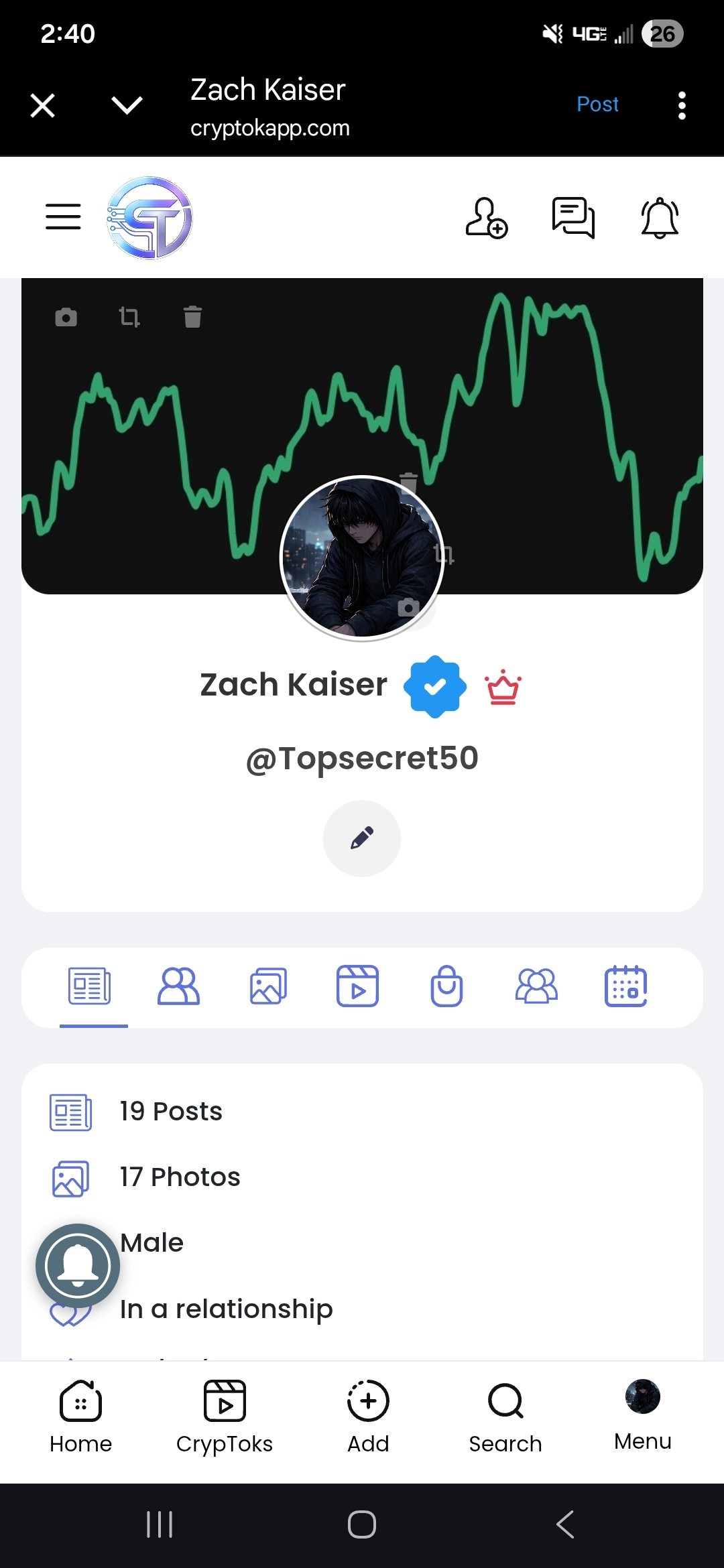Edit the Zach Kaiser profile
Screen dimensions: 724x1568
pos(362,838)
